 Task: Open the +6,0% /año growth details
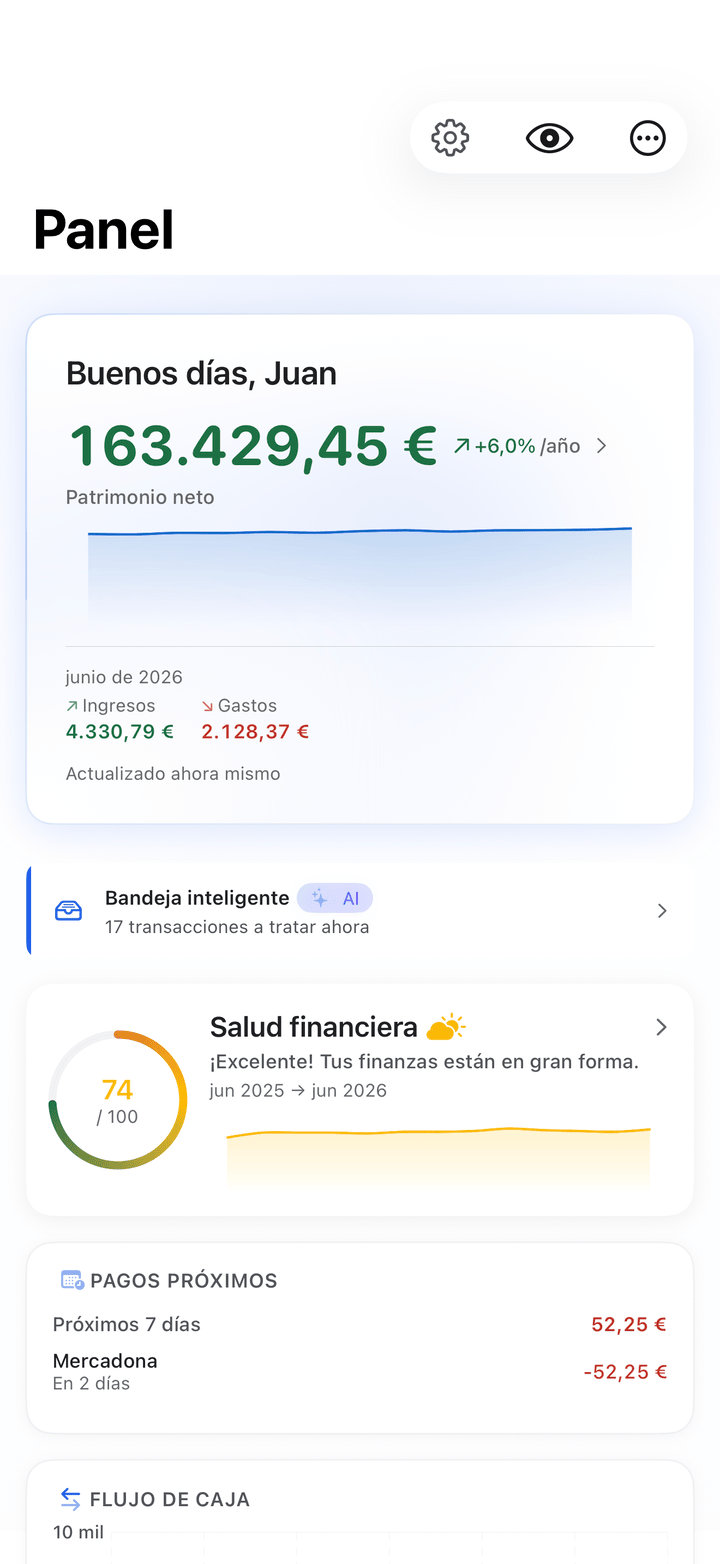click(x=530, y=446)
